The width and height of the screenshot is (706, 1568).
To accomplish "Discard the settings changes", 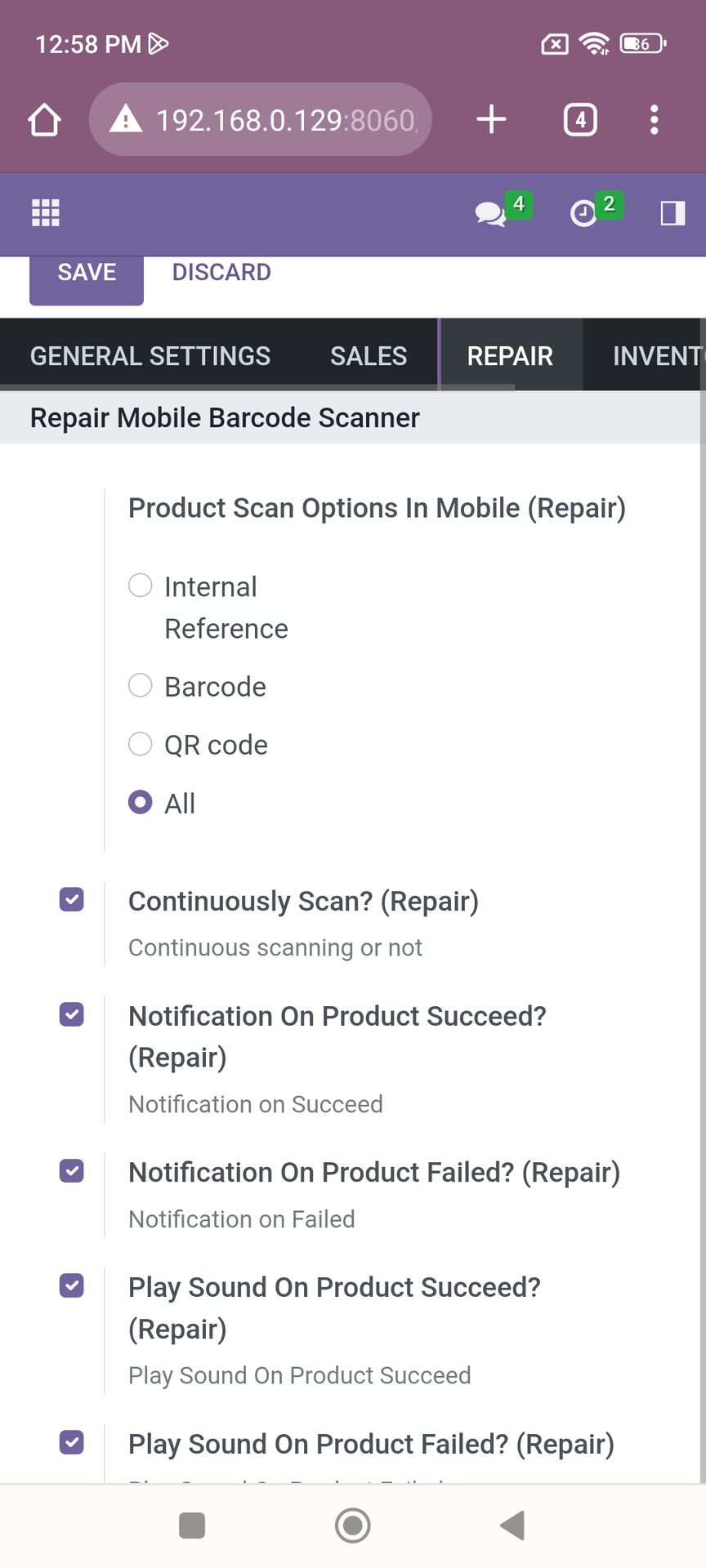I will (x=221, y=272).
